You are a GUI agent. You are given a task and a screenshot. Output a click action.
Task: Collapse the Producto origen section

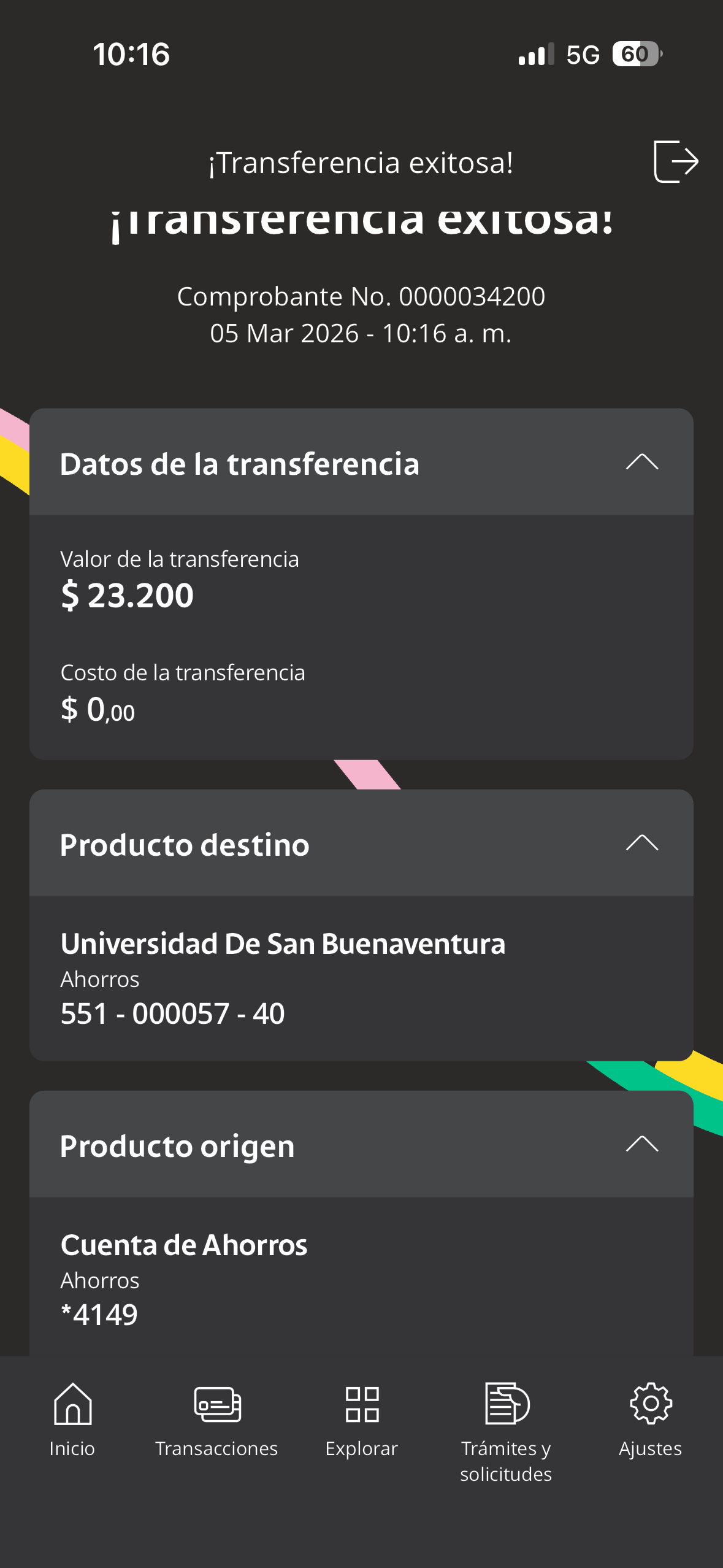642,1144
